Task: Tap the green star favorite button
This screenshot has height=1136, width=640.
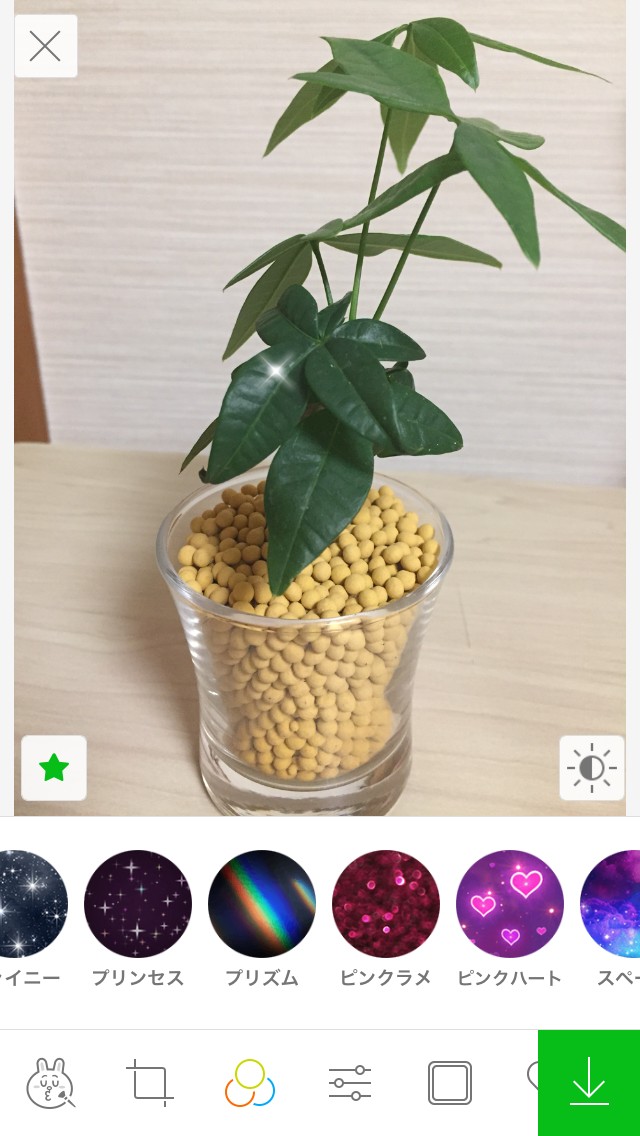Action: (54, 768)
